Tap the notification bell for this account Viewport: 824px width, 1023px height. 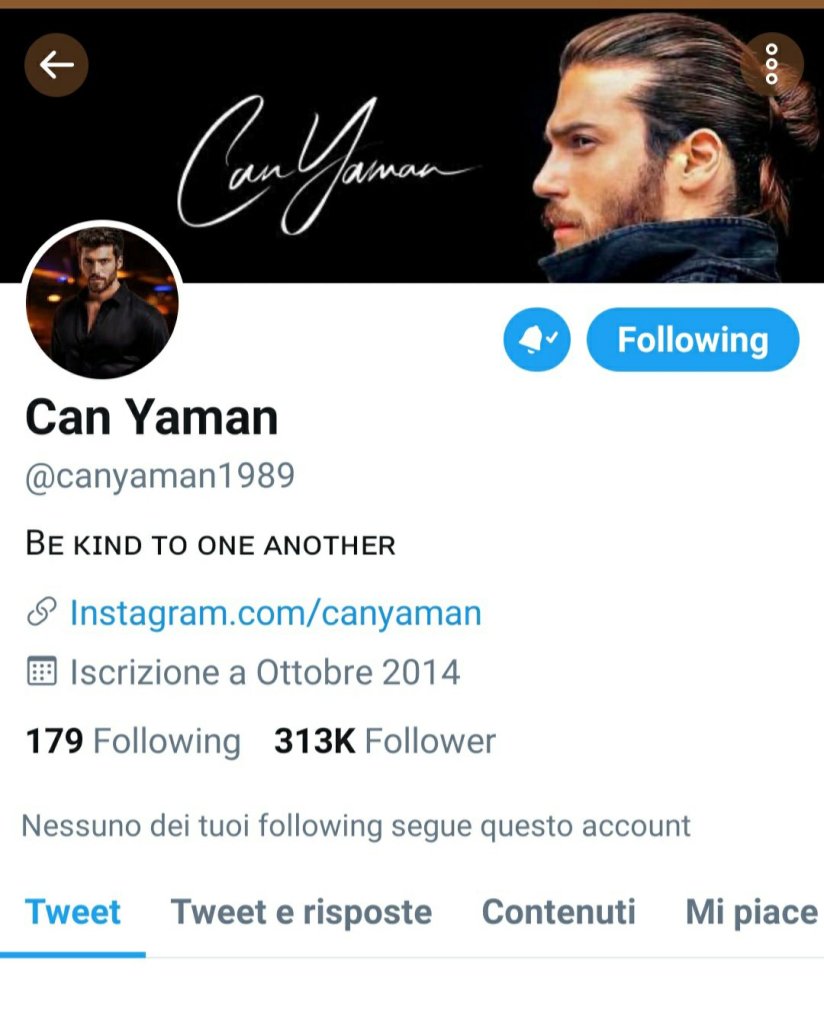pyautogui.click(x=537, y=340)
